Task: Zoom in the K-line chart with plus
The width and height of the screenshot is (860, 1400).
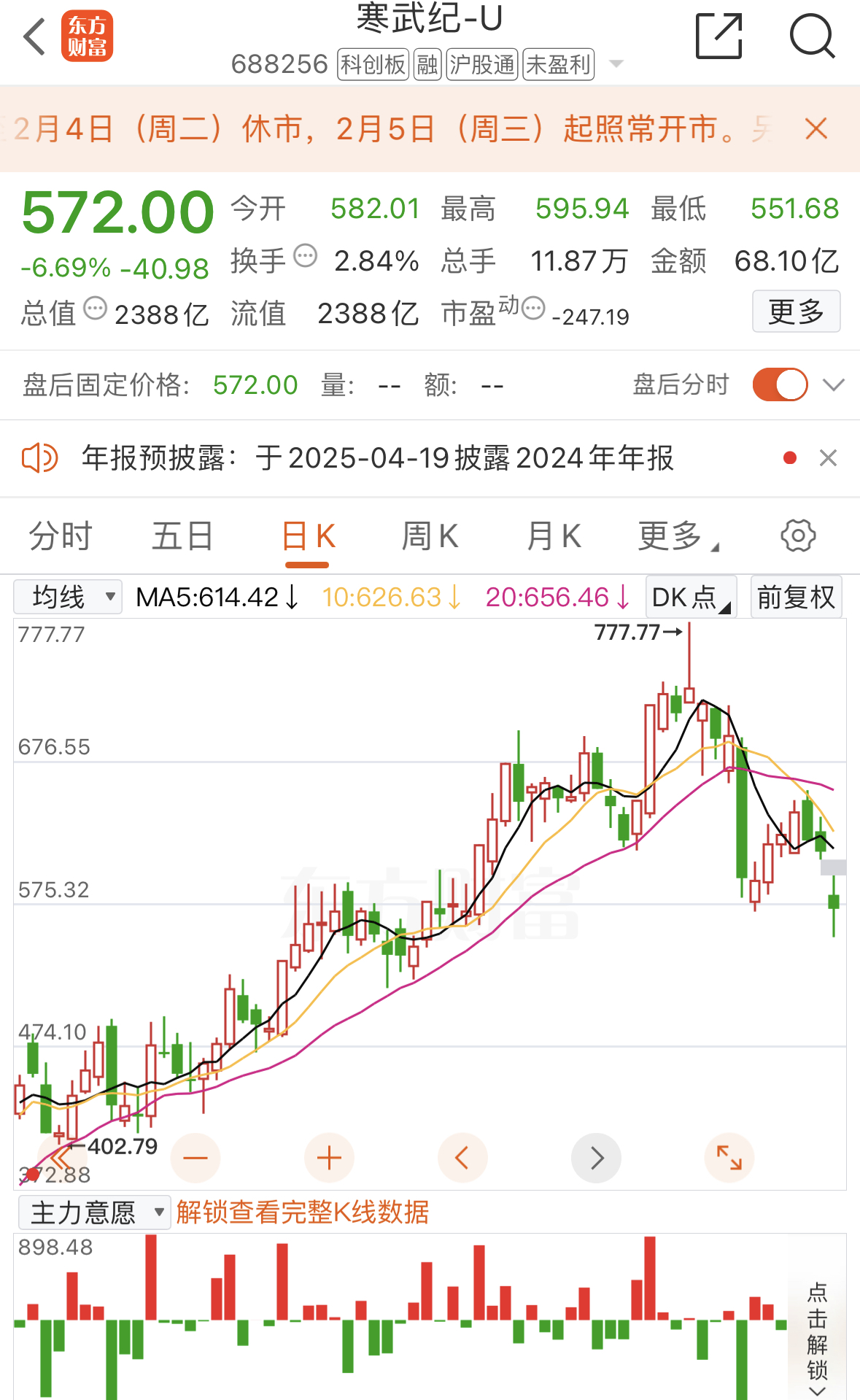Action: click(329, 1158)
